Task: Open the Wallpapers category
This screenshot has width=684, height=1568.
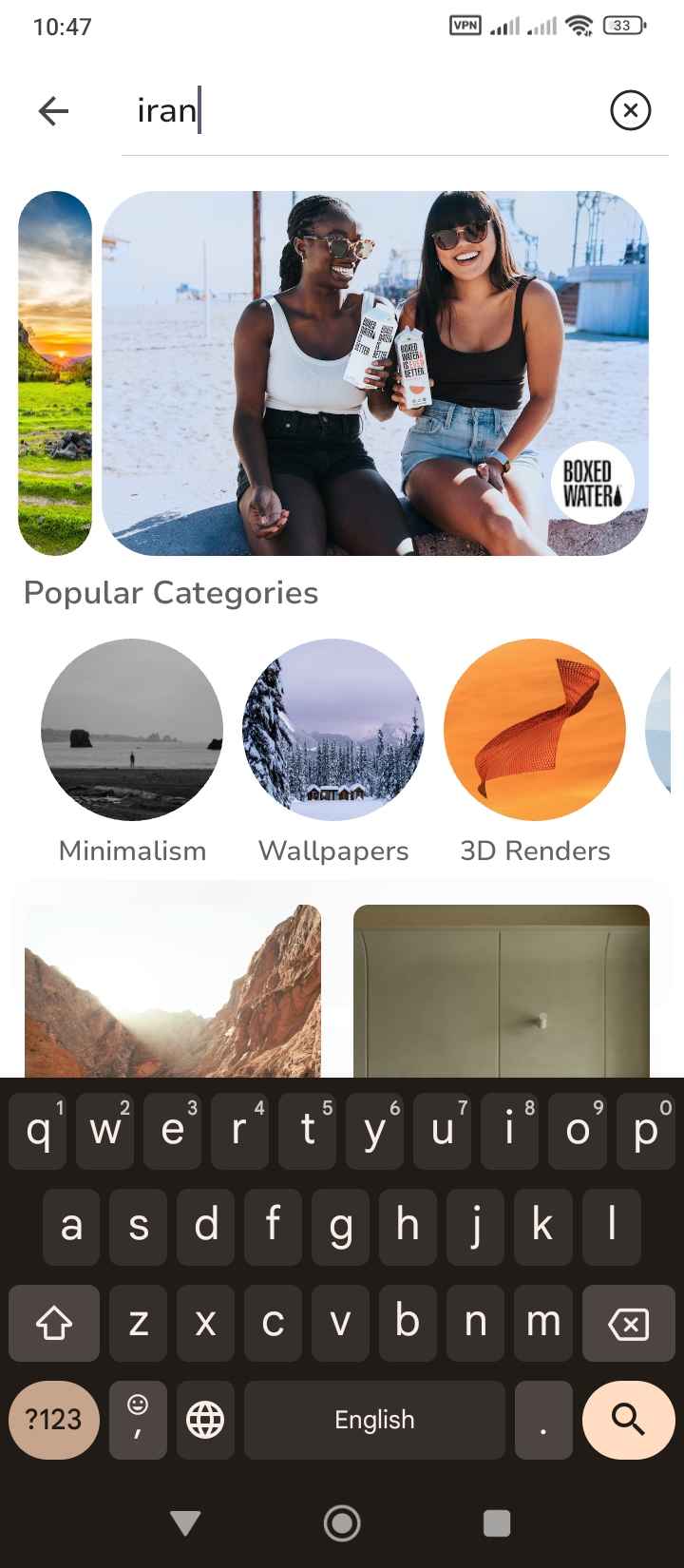Action: [333, 730]
